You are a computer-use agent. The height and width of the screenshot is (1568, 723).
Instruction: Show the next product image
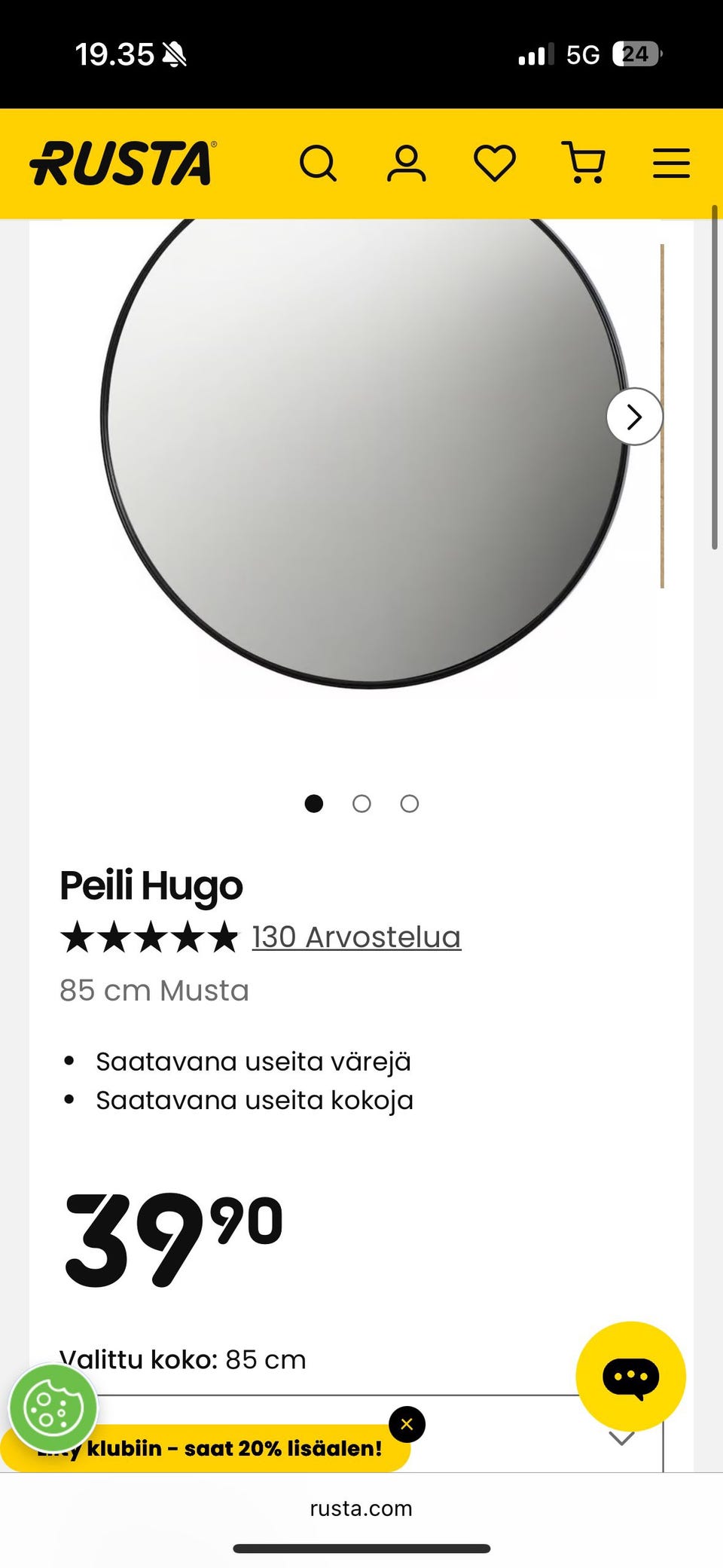[635, 417]
